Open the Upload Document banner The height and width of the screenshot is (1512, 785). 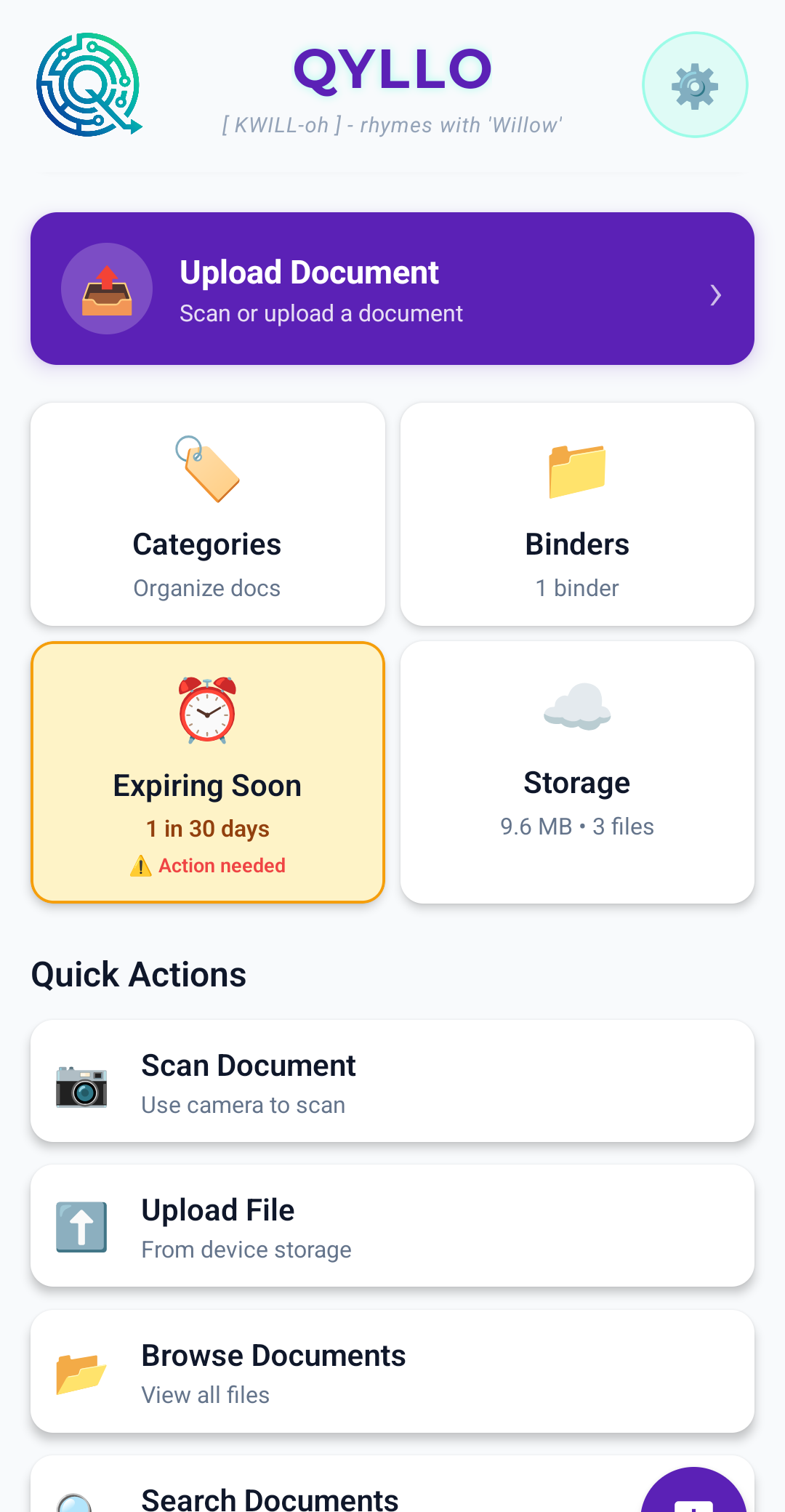tap(392, 289)
